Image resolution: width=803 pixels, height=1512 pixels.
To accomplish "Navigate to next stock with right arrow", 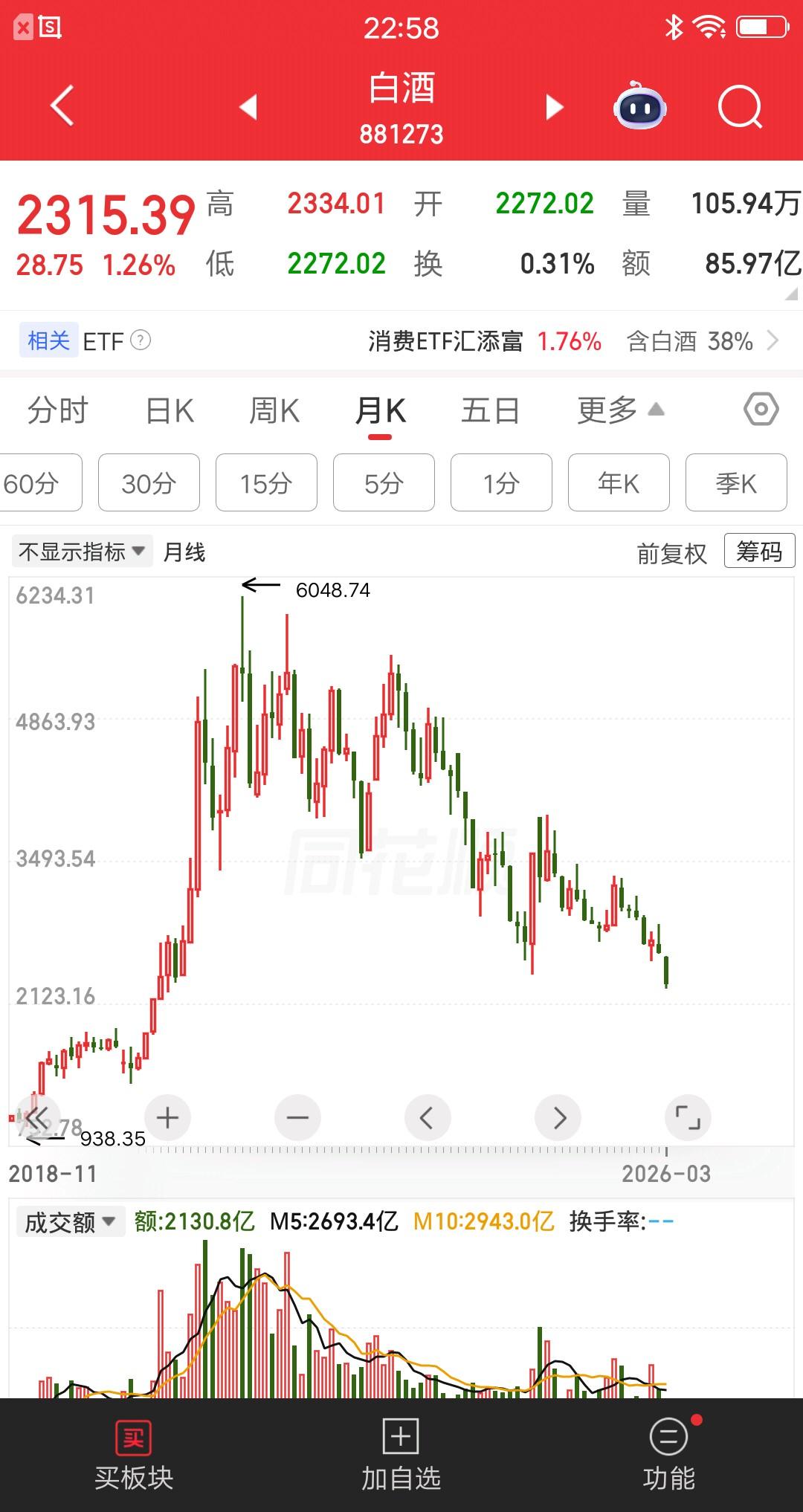I will 553,108.
